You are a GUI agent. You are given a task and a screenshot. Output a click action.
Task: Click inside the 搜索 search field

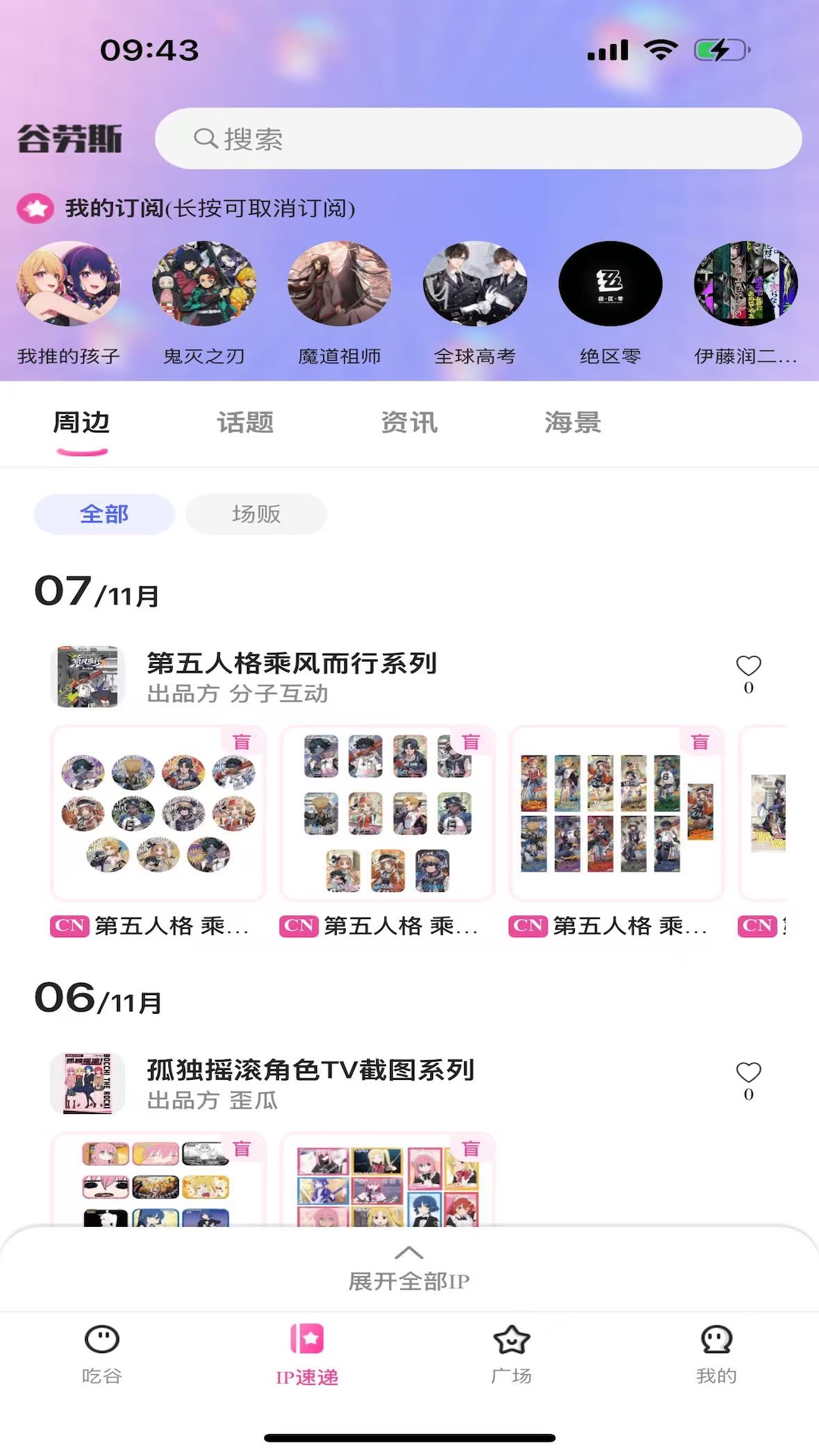click(478, 139)
